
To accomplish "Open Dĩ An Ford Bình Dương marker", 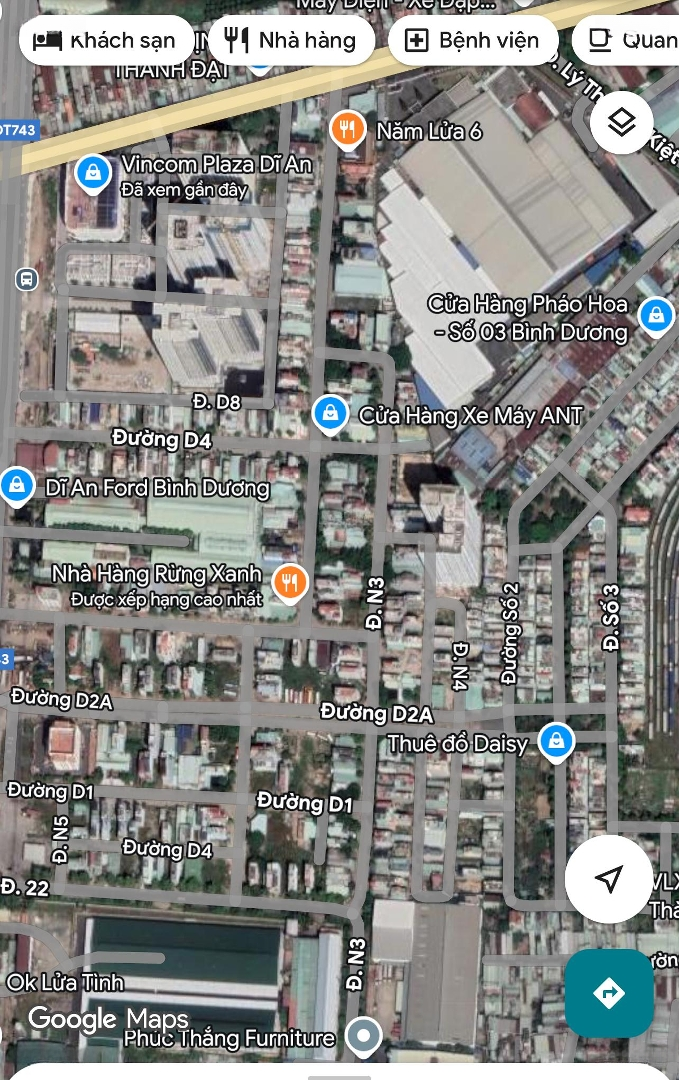I will pos(16,486).
